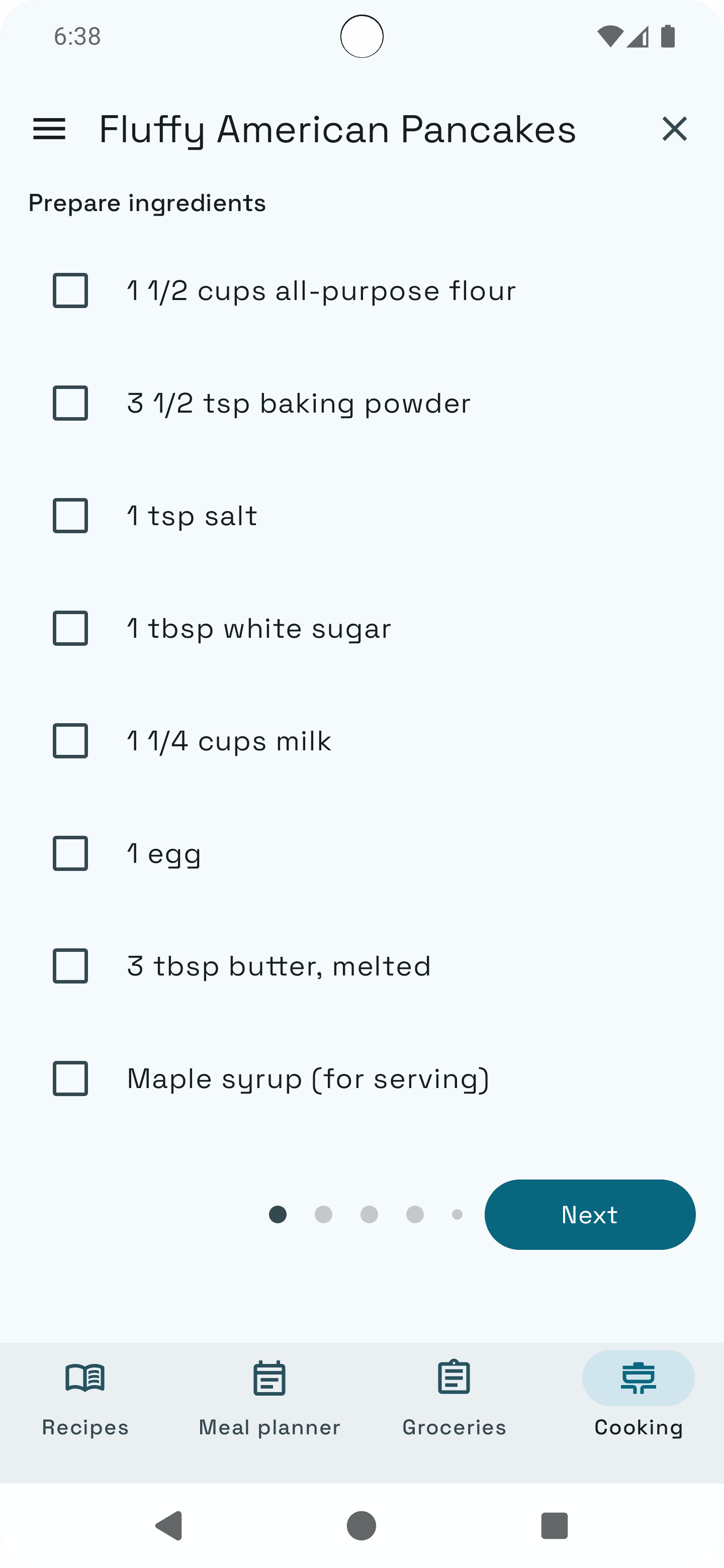Tick the 1 tsp salt checkbox
This screenshot has width=724, height=1568.
coord(70,516)
